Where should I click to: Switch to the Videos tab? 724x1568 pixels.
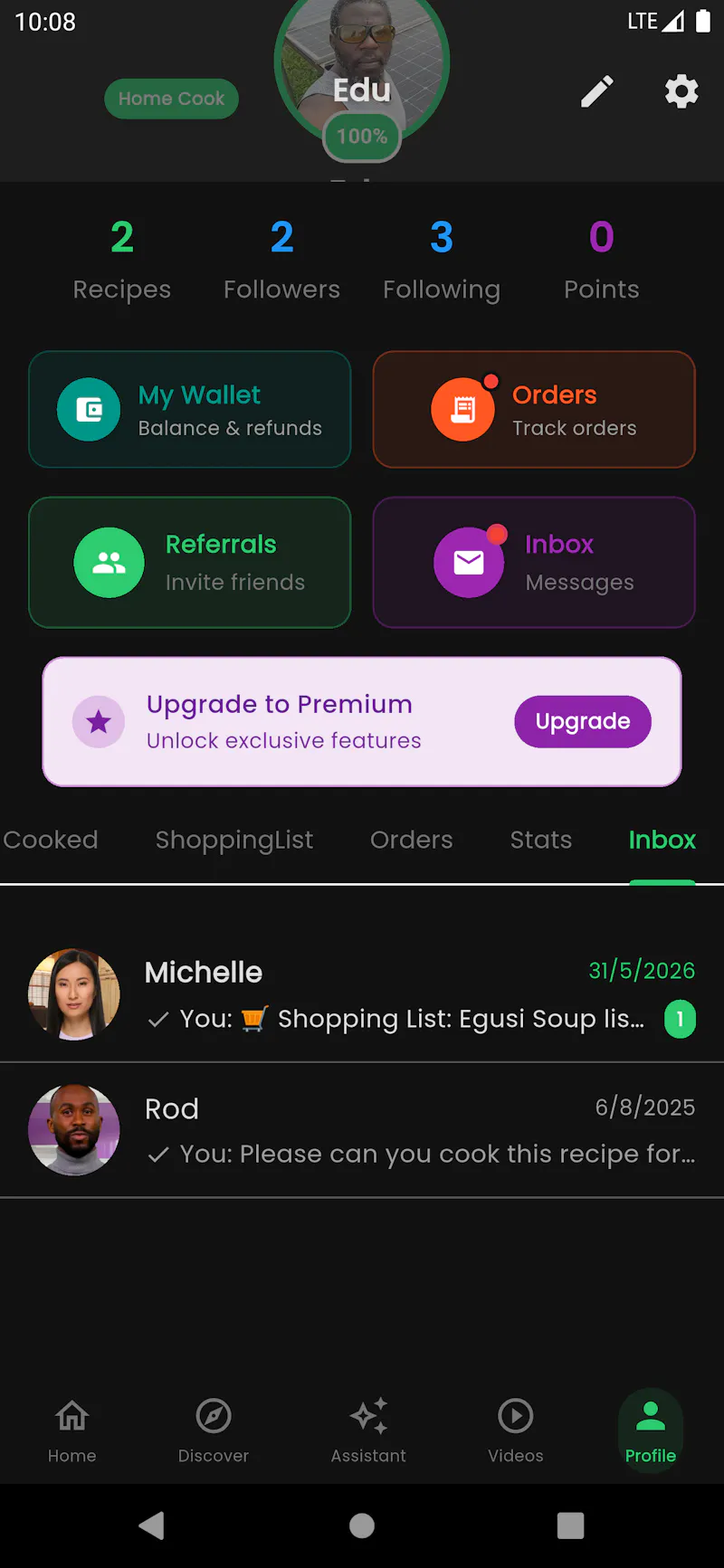pos(516,1430)
